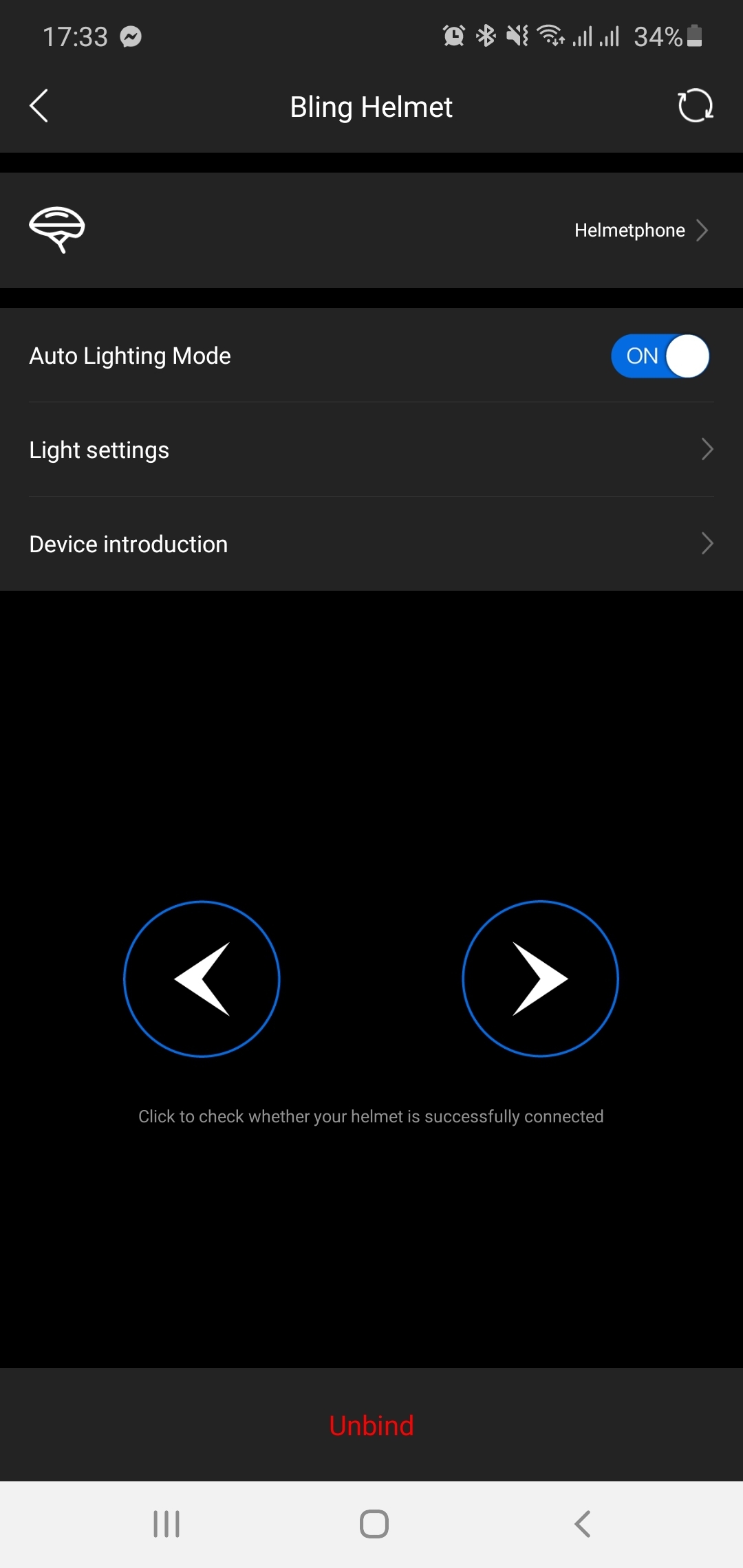
Task: Open Device introduction
Action: coord(371,544)
